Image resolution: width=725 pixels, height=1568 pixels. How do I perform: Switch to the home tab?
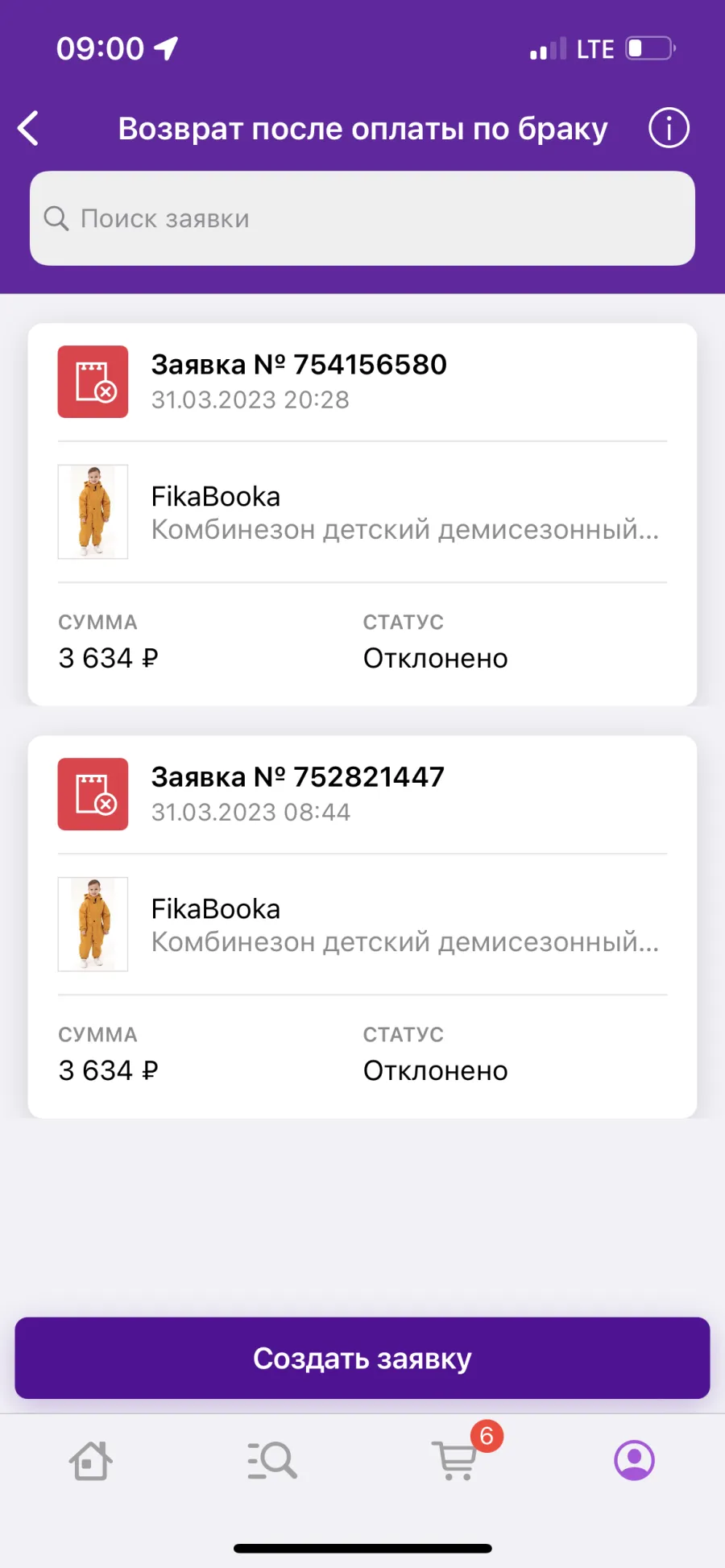[90, 1460]
